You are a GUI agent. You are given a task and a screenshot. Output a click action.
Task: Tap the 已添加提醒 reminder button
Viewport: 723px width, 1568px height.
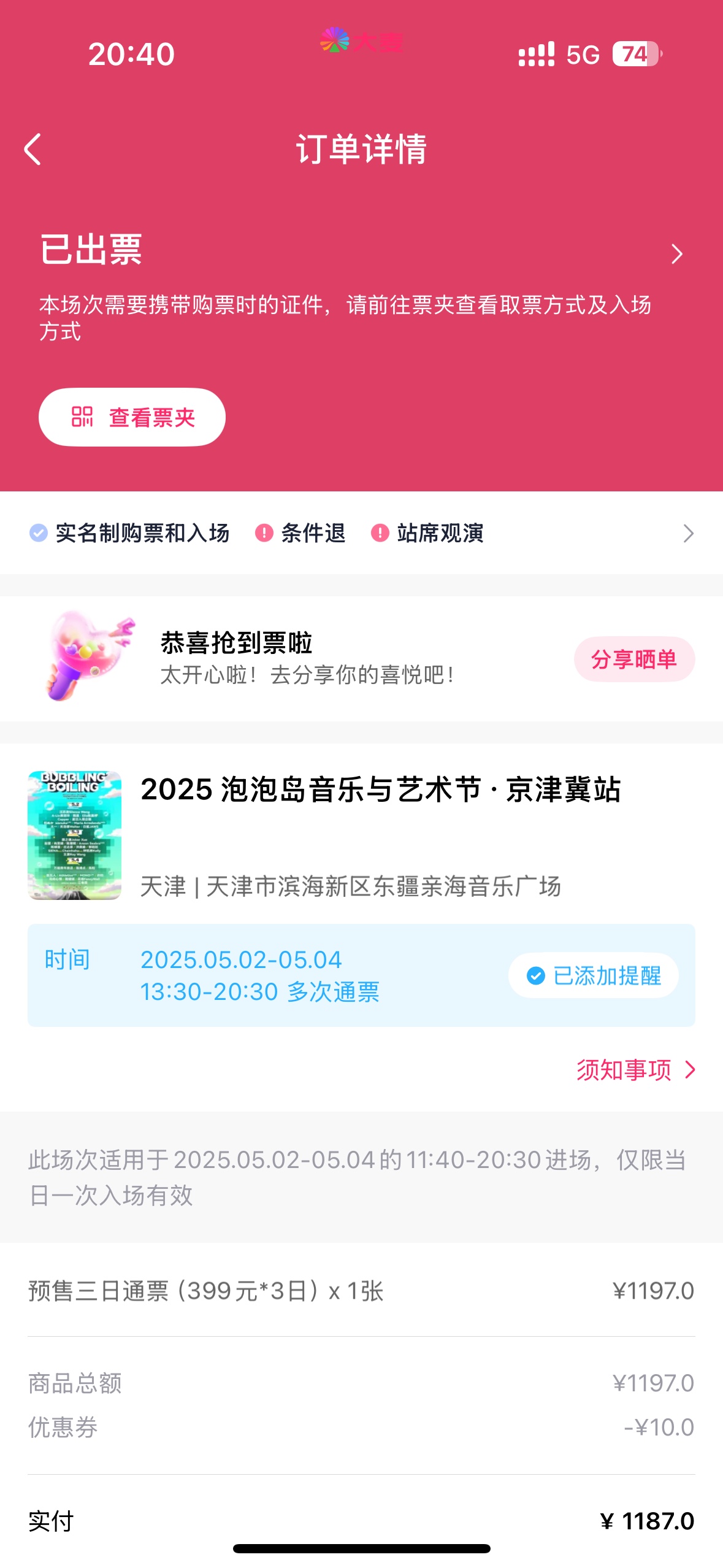click(x=593, y=975)
